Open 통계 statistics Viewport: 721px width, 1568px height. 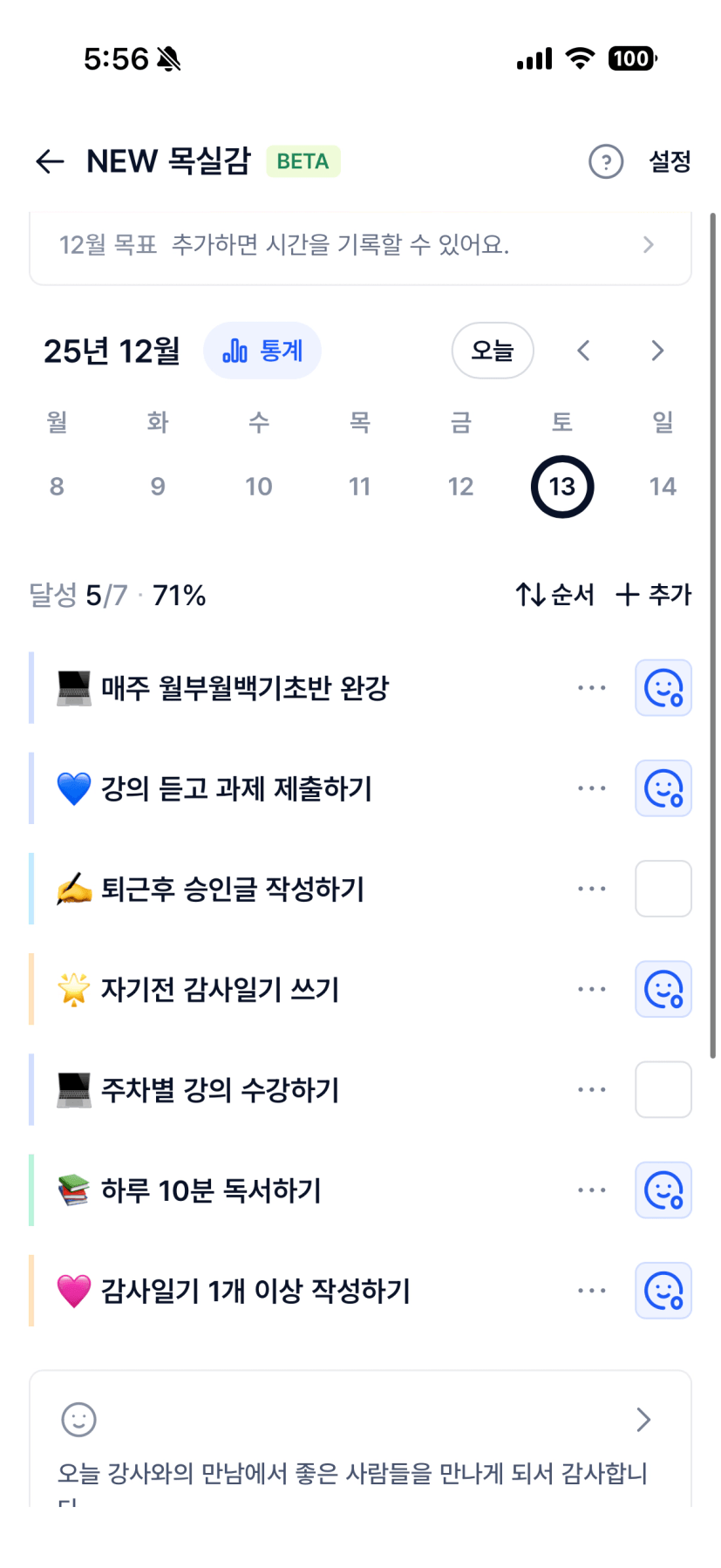(262, 351)
